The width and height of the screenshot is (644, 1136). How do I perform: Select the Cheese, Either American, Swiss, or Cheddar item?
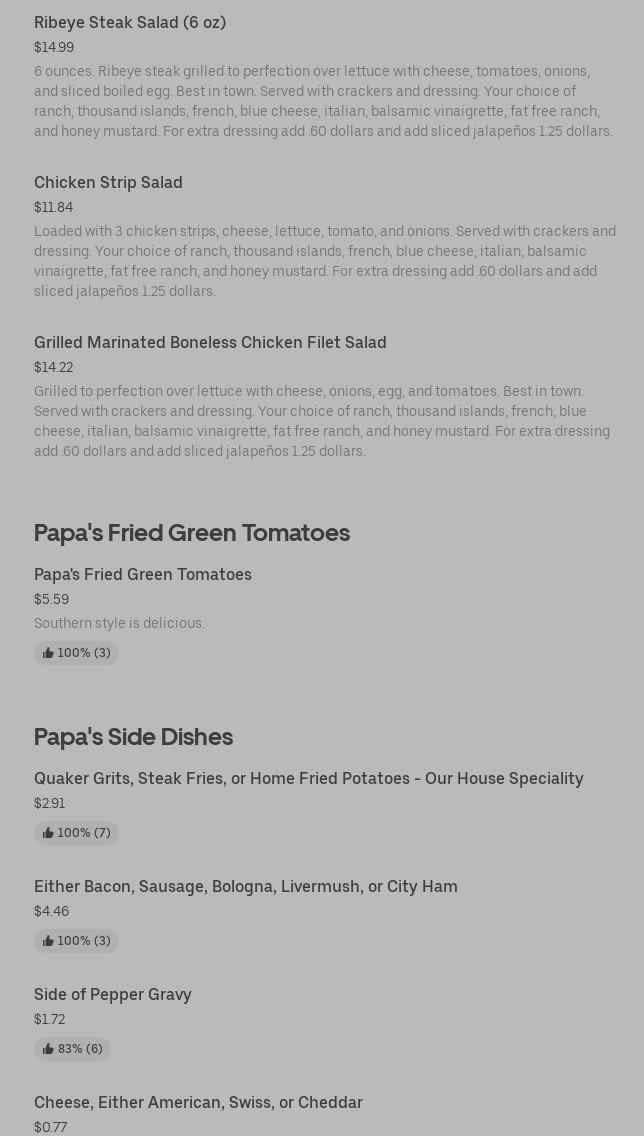pyautogui.click(x=198, y=1102)
